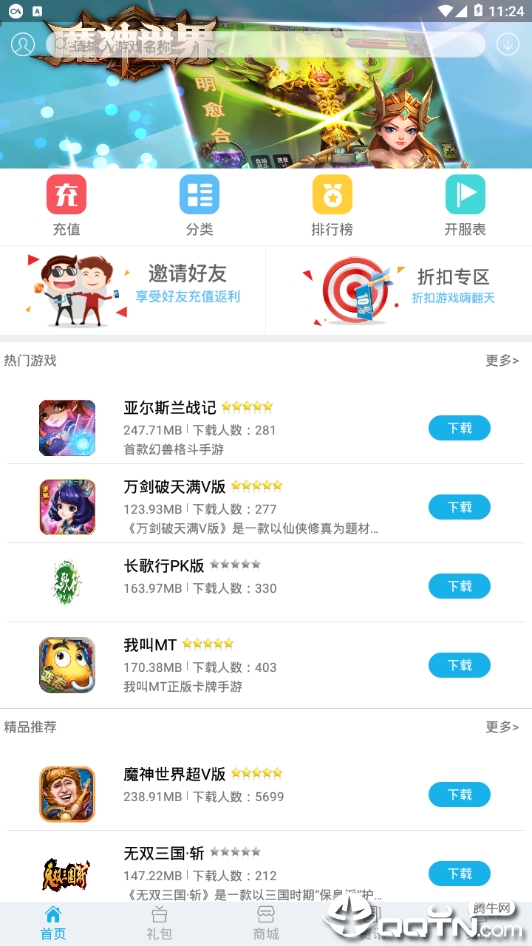View more 热门游戏 hot games

[502, 361]
